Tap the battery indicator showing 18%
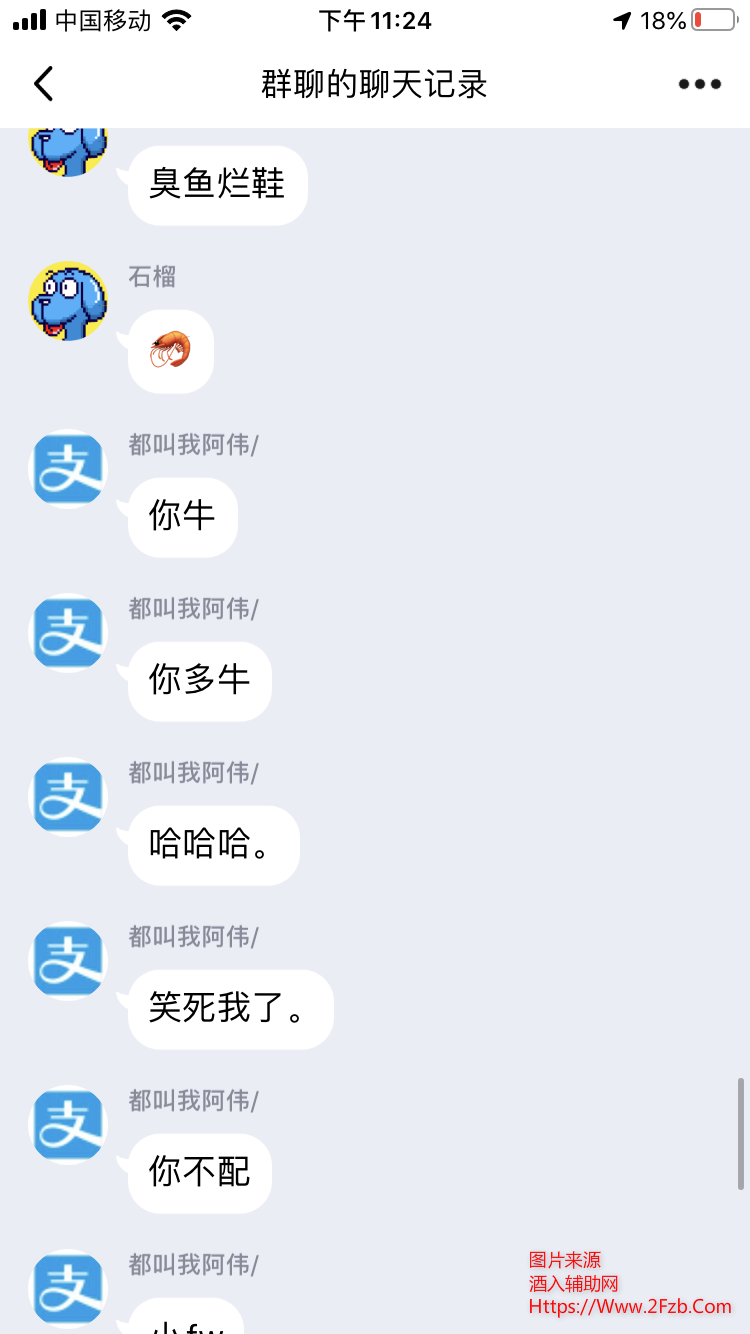Viewport: 750px width, 1334px height. tap(713, 19)
